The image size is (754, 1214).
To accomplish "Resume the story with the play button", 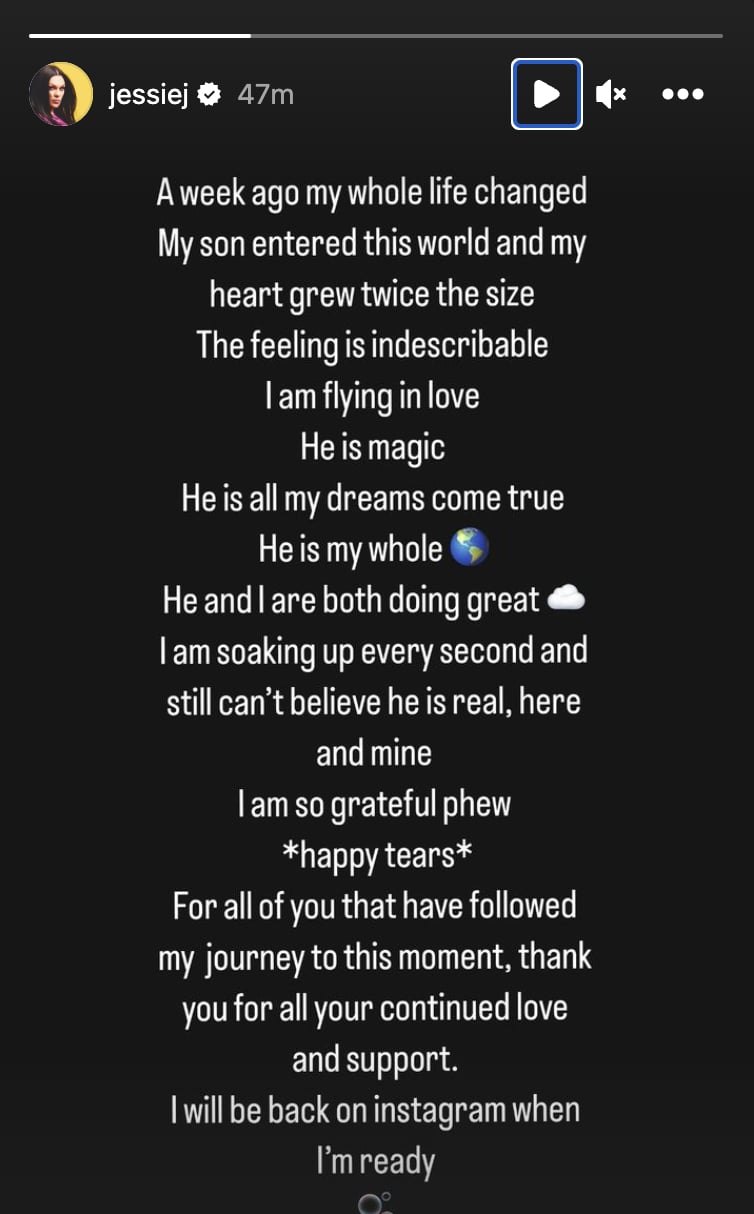I will point(547,94).
